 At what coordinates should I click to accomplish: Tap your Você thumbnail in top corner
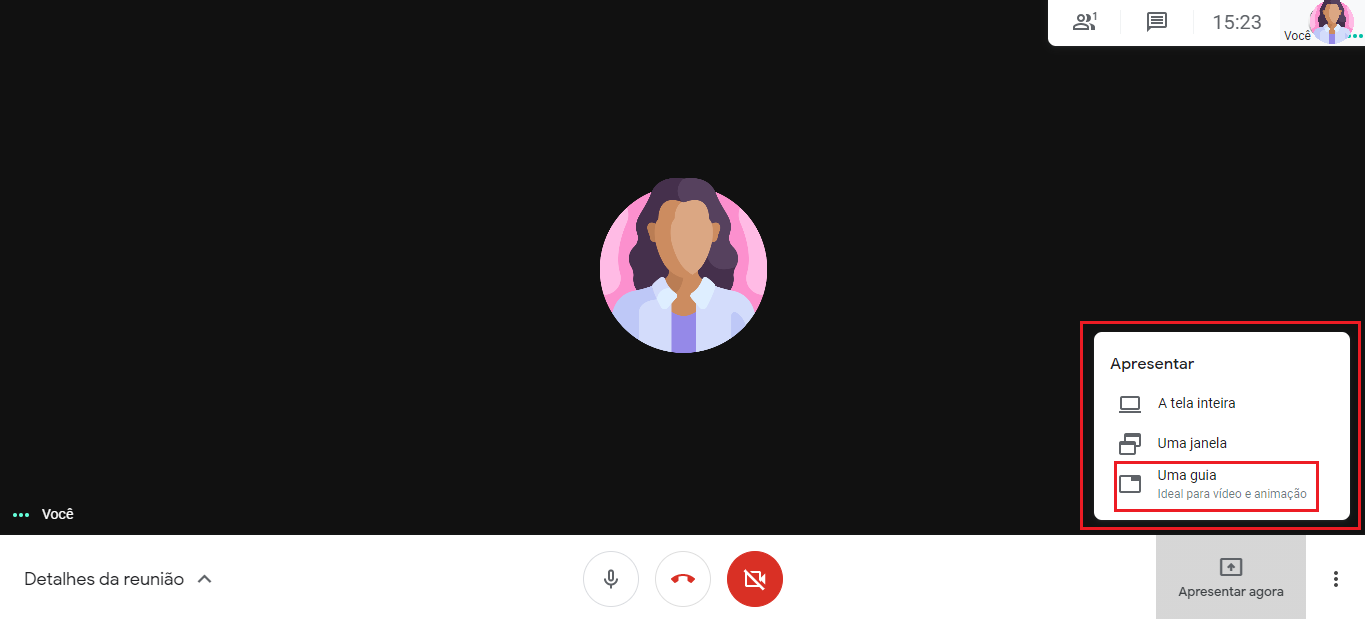coord(1322,22)
